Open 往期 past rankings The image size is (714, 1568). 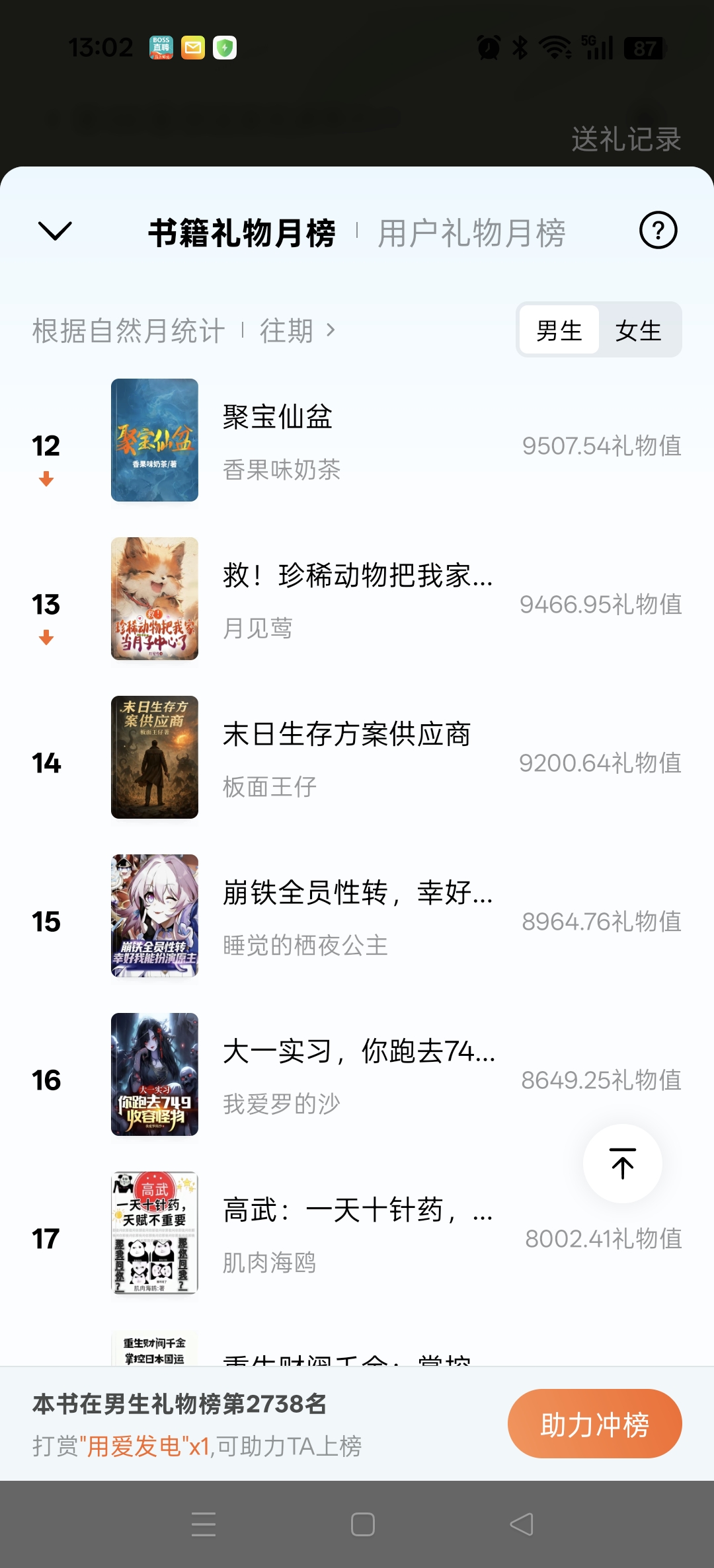[297, 330]
